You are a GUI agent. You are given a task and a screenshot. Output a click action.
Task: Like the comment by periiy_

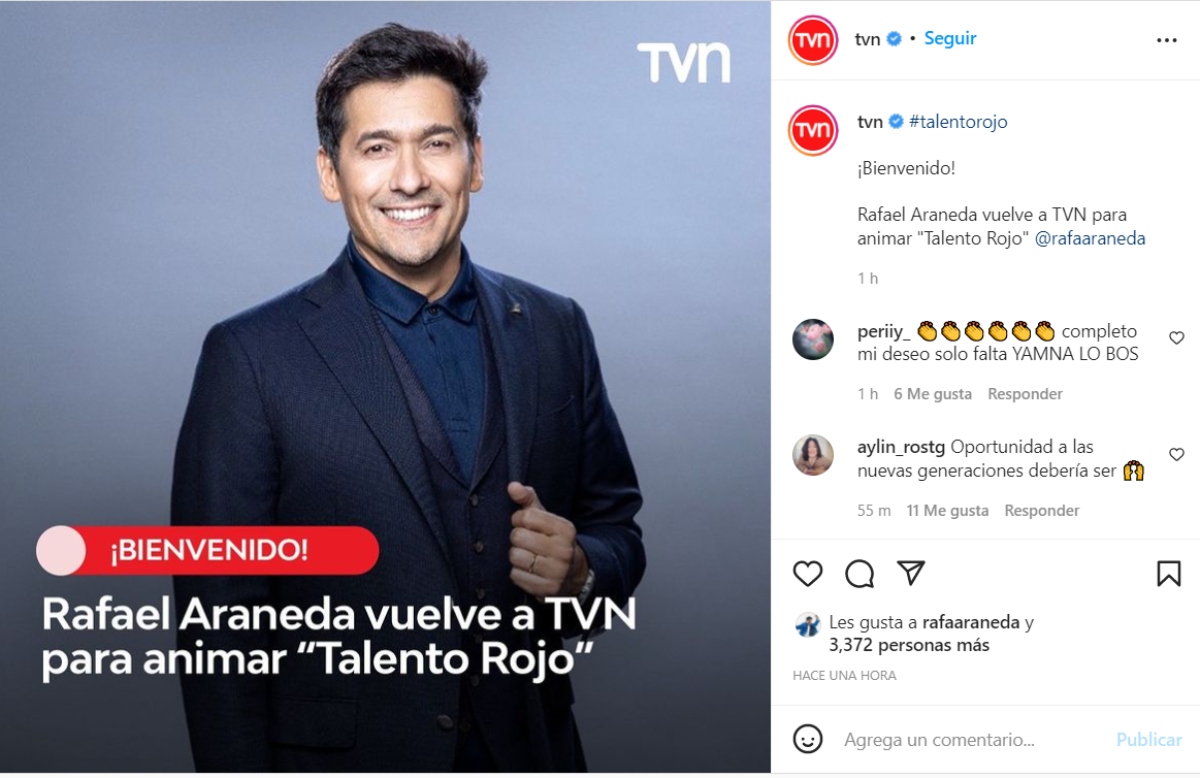(x=1176, y=338)
